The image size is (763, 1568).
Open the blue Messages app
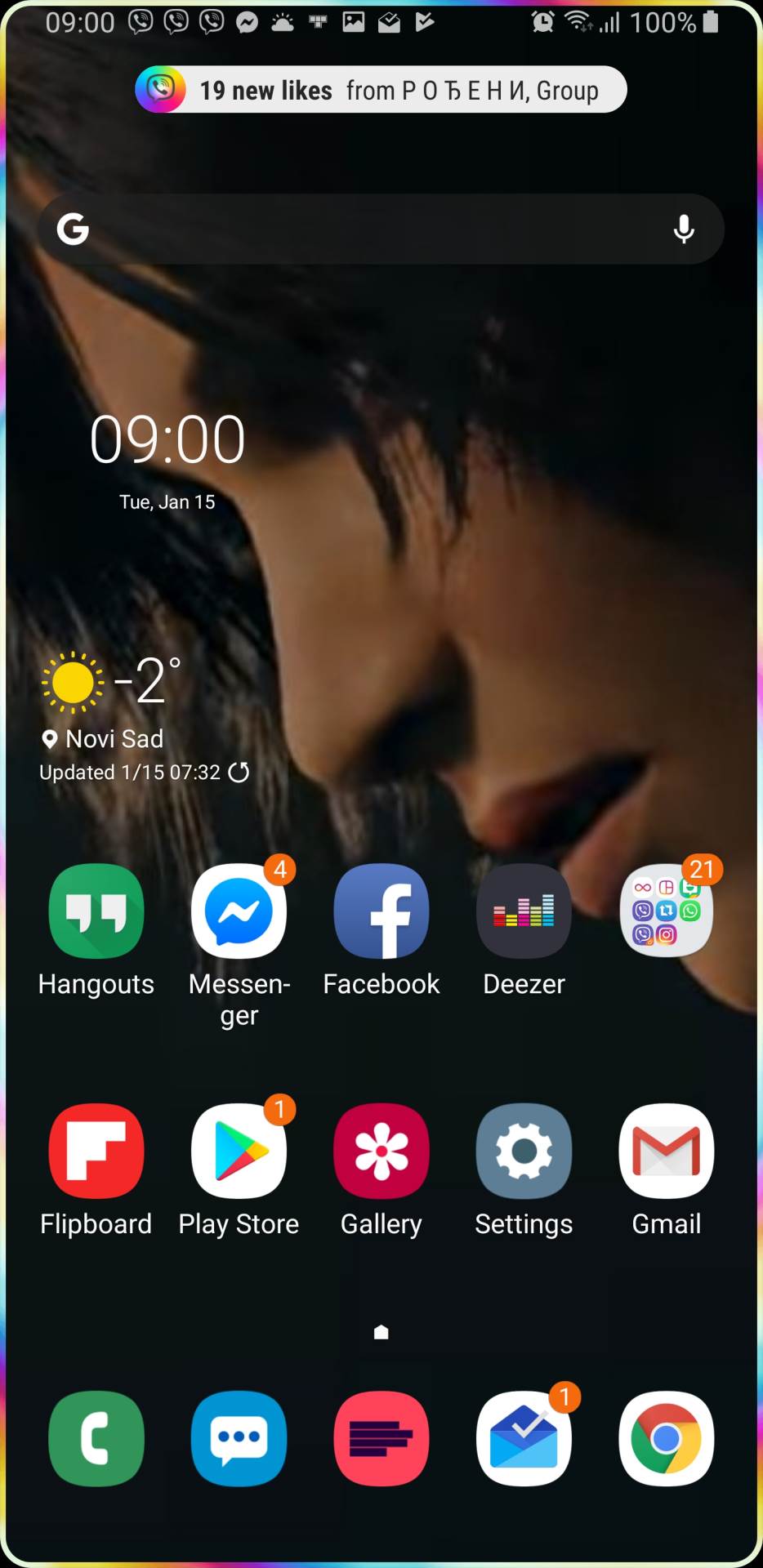(239, 1438)
